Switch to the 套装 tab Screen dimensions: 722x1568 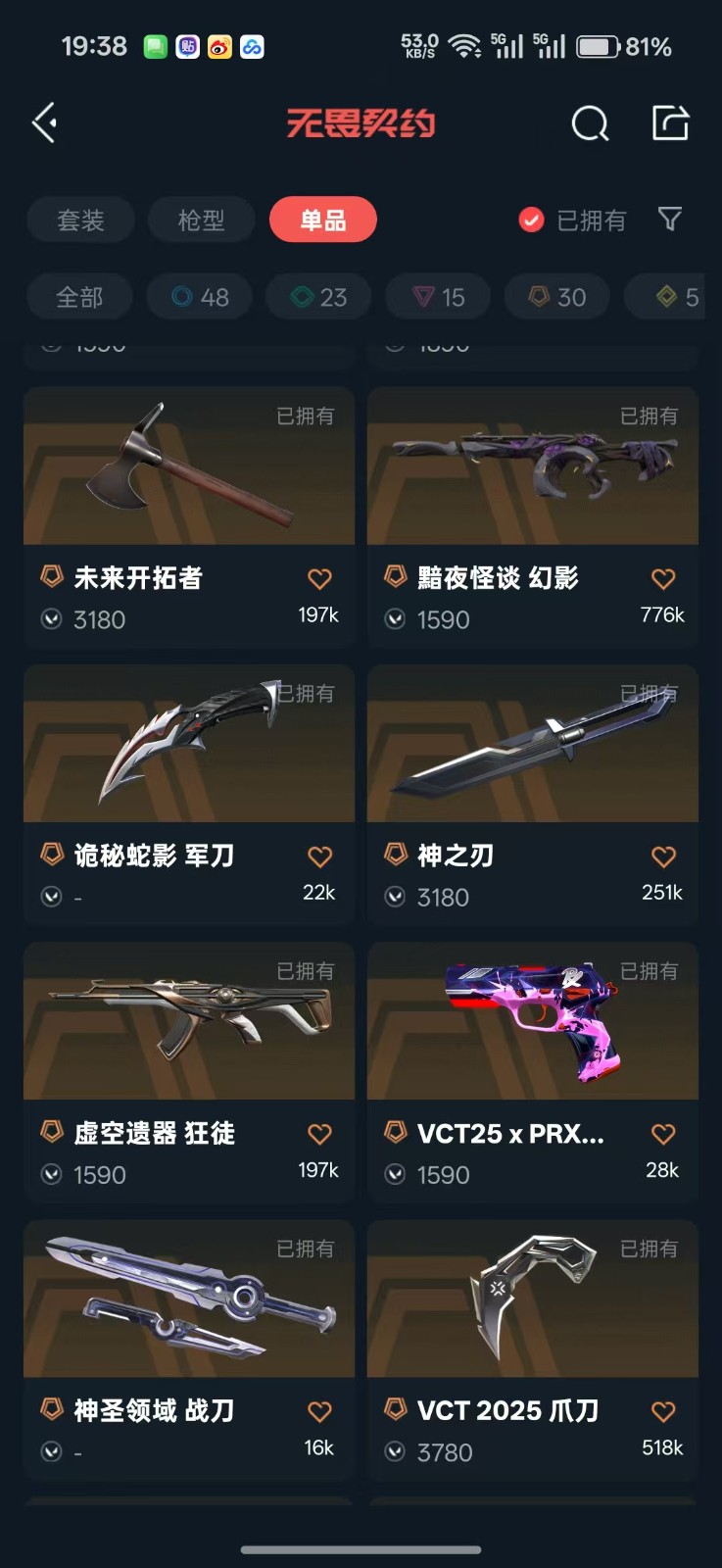pyautogui.click(x=80, y=220)
